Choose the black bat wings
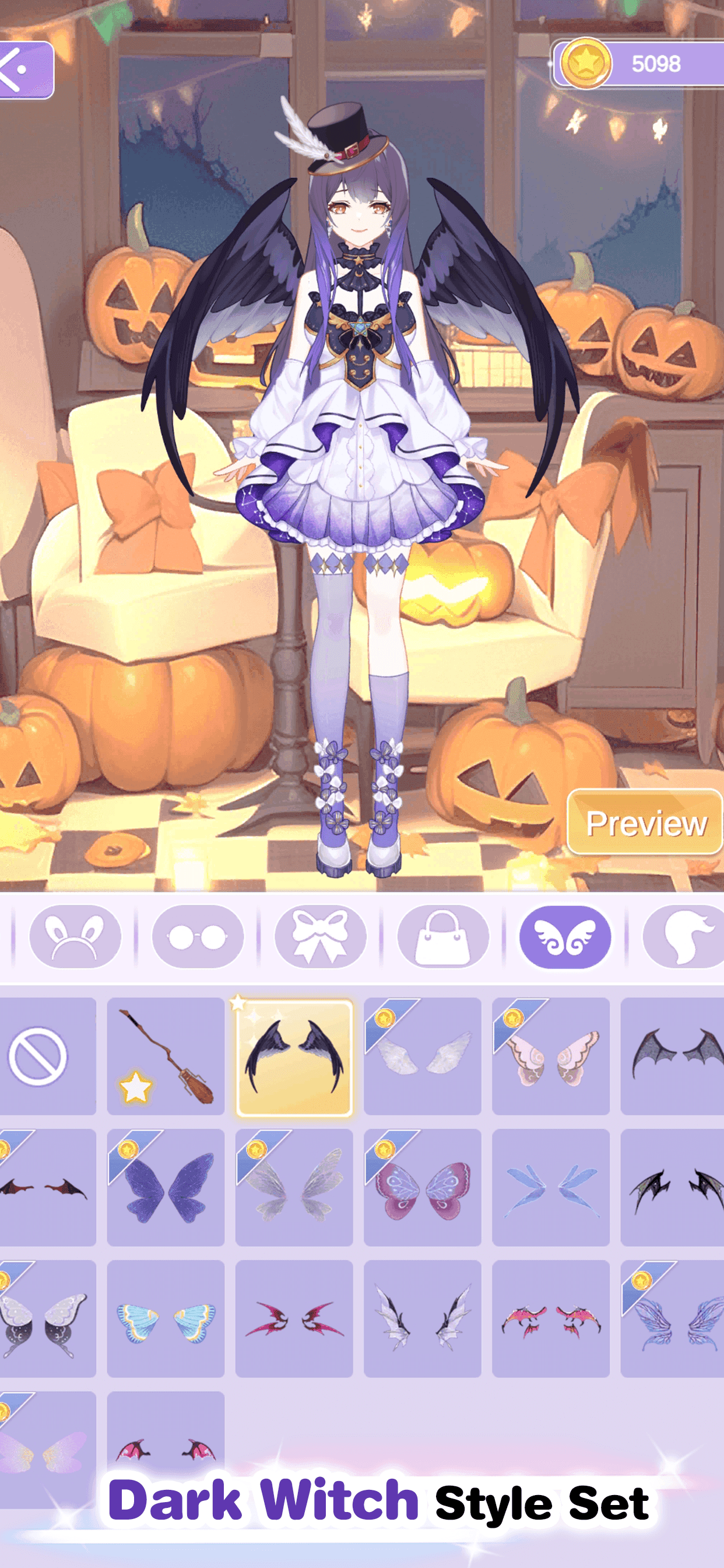 (x=679, y=1056)
